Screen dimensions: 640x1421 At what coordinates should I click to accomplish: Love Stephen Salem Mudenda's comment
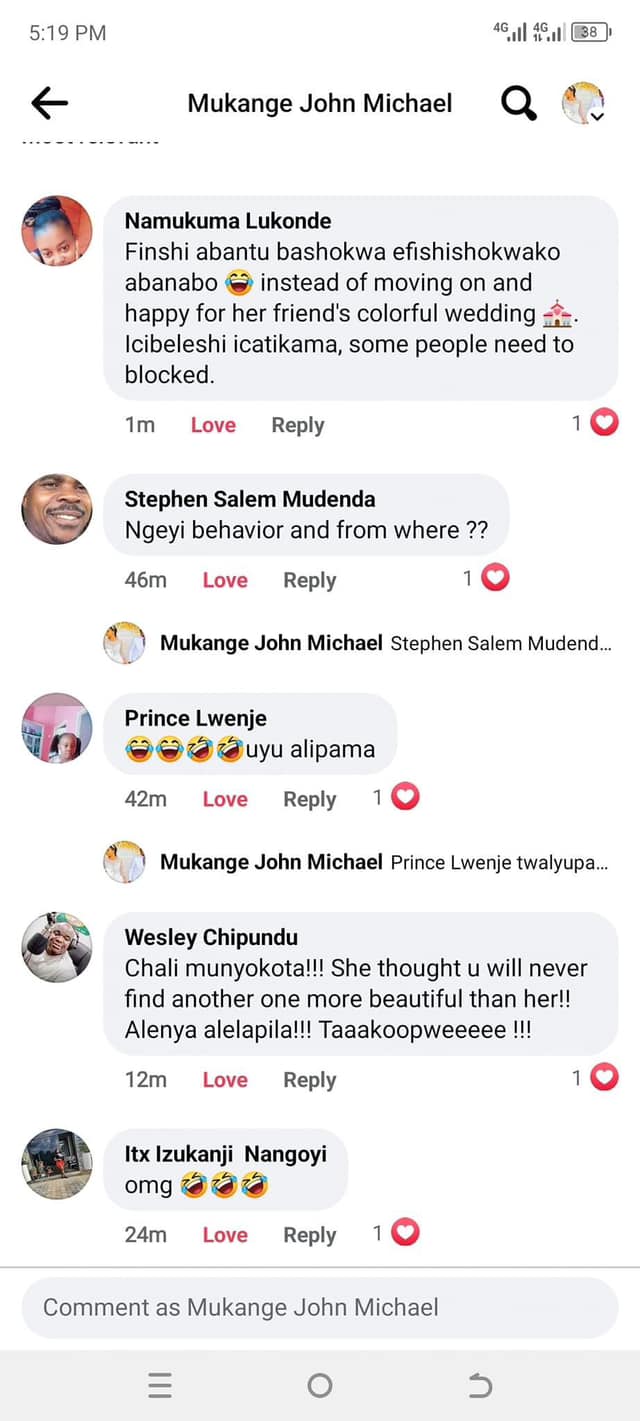[225, 580]
